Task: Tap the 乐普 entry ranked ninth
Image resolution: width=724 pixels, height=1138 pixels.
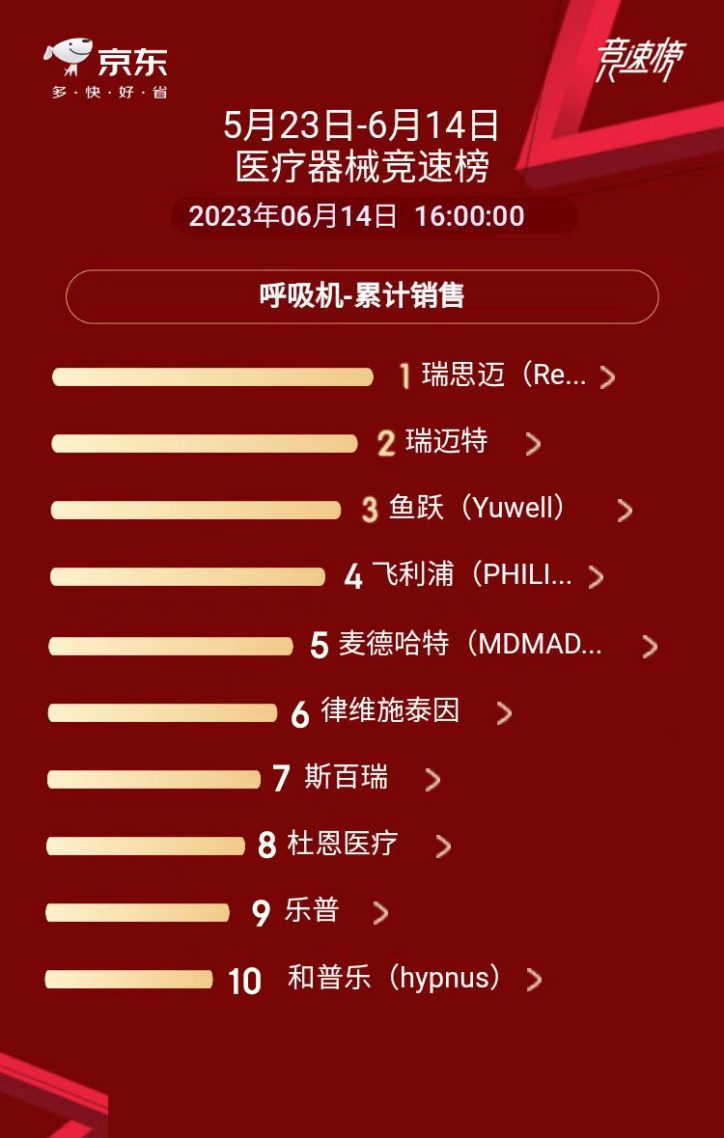Action: pyautogui.click(x=312, y=911)
